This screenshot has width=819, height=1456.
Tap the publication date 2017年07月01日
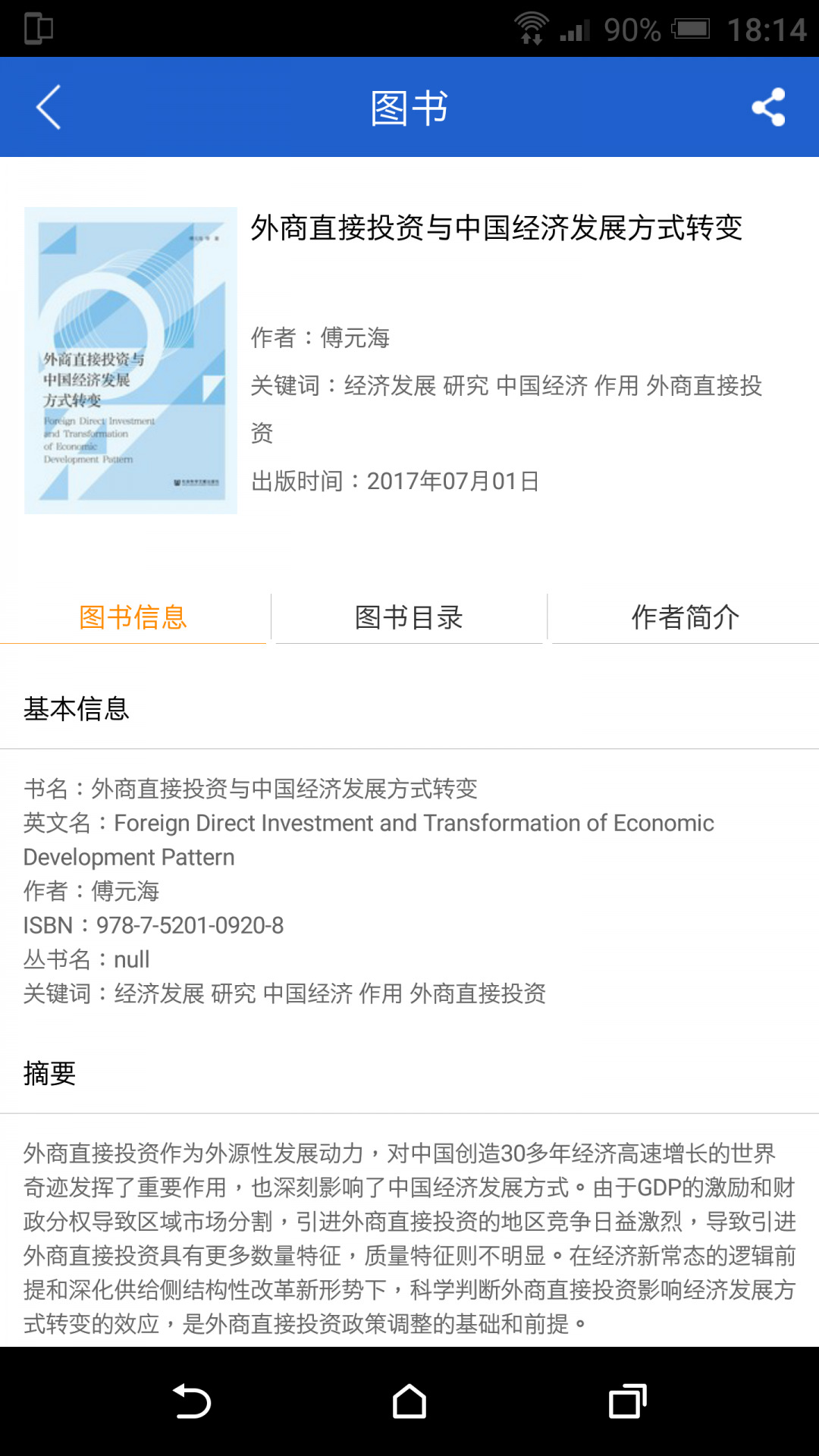pos(450,481)
